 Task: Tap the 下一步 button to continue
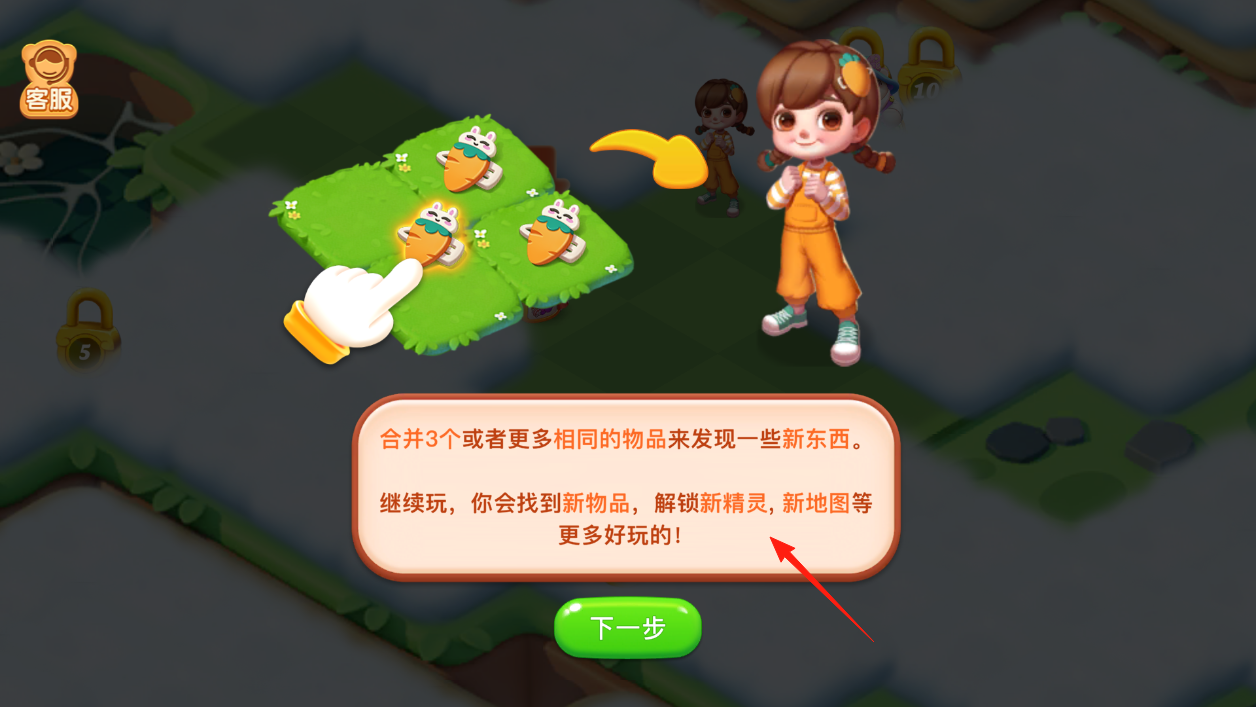coord(628,628)
